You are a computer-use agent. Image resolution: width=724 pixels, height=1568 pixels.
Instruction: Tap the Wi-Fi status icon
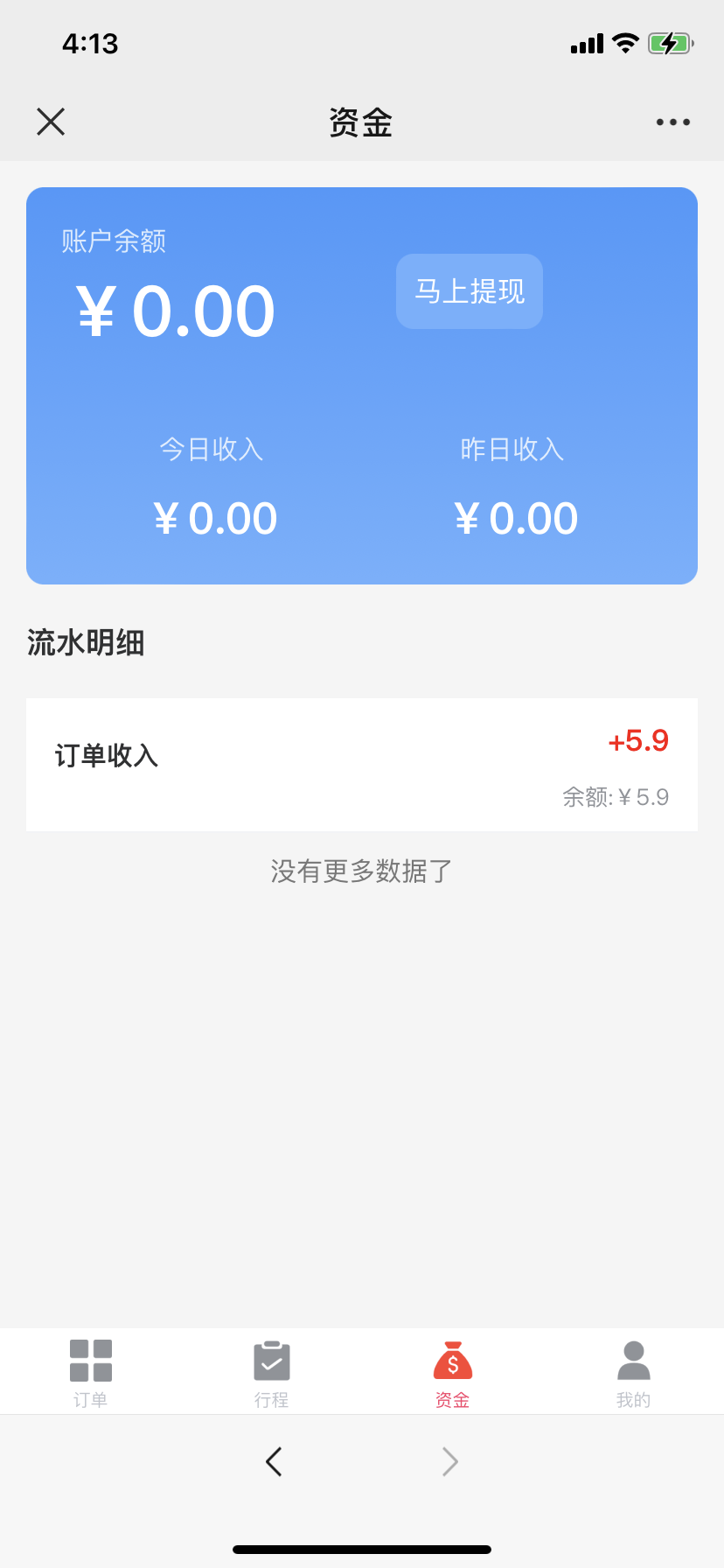click(624, 43)
